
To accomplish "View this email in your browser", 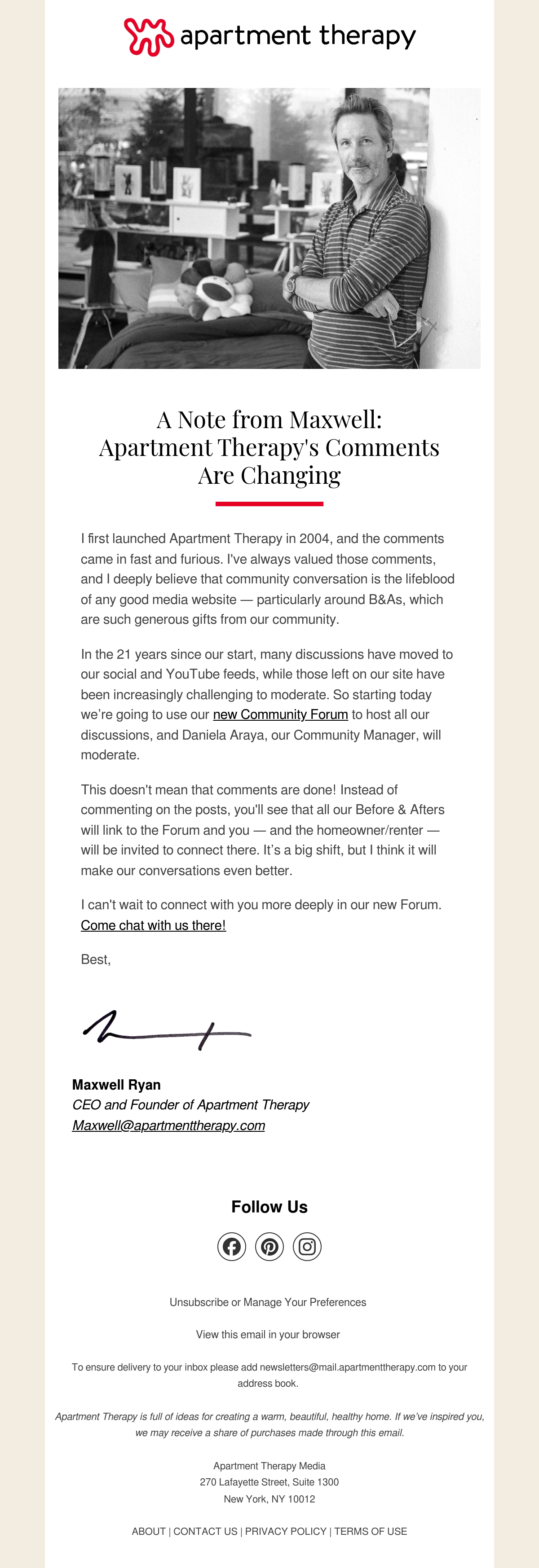I will tap(268, 1334).
